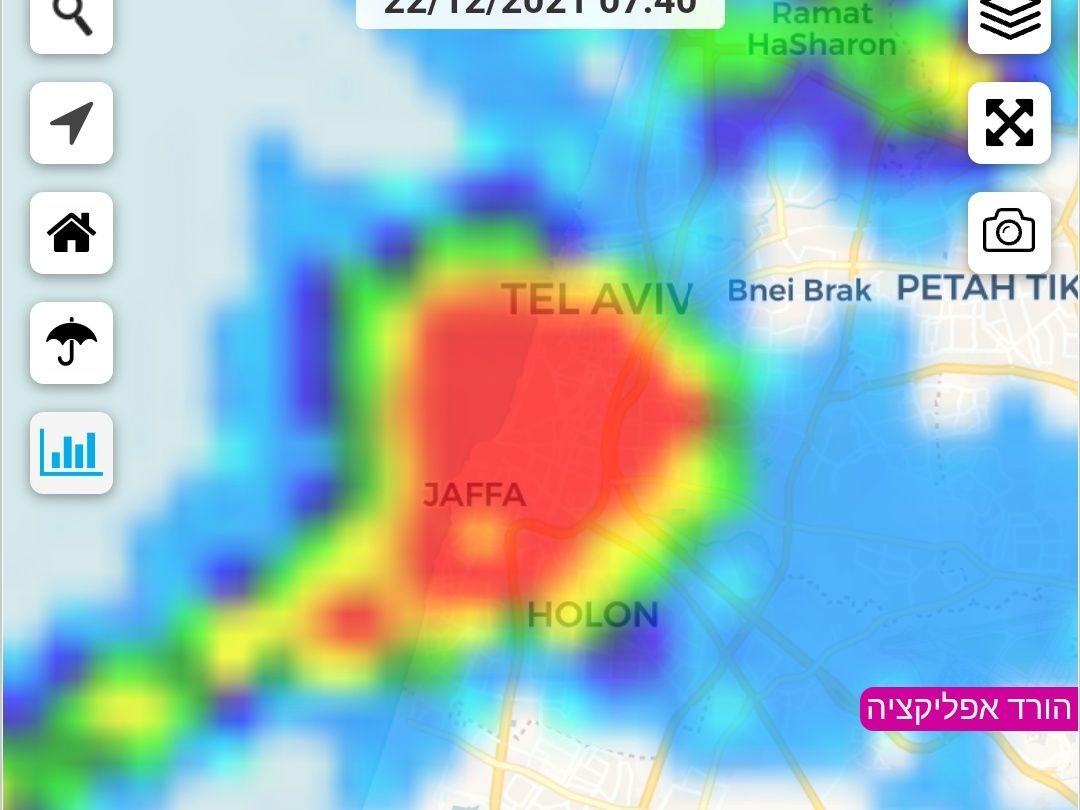Open the bar chart statistics
This screenshot has width=1080, height=810.
(71, 452)
